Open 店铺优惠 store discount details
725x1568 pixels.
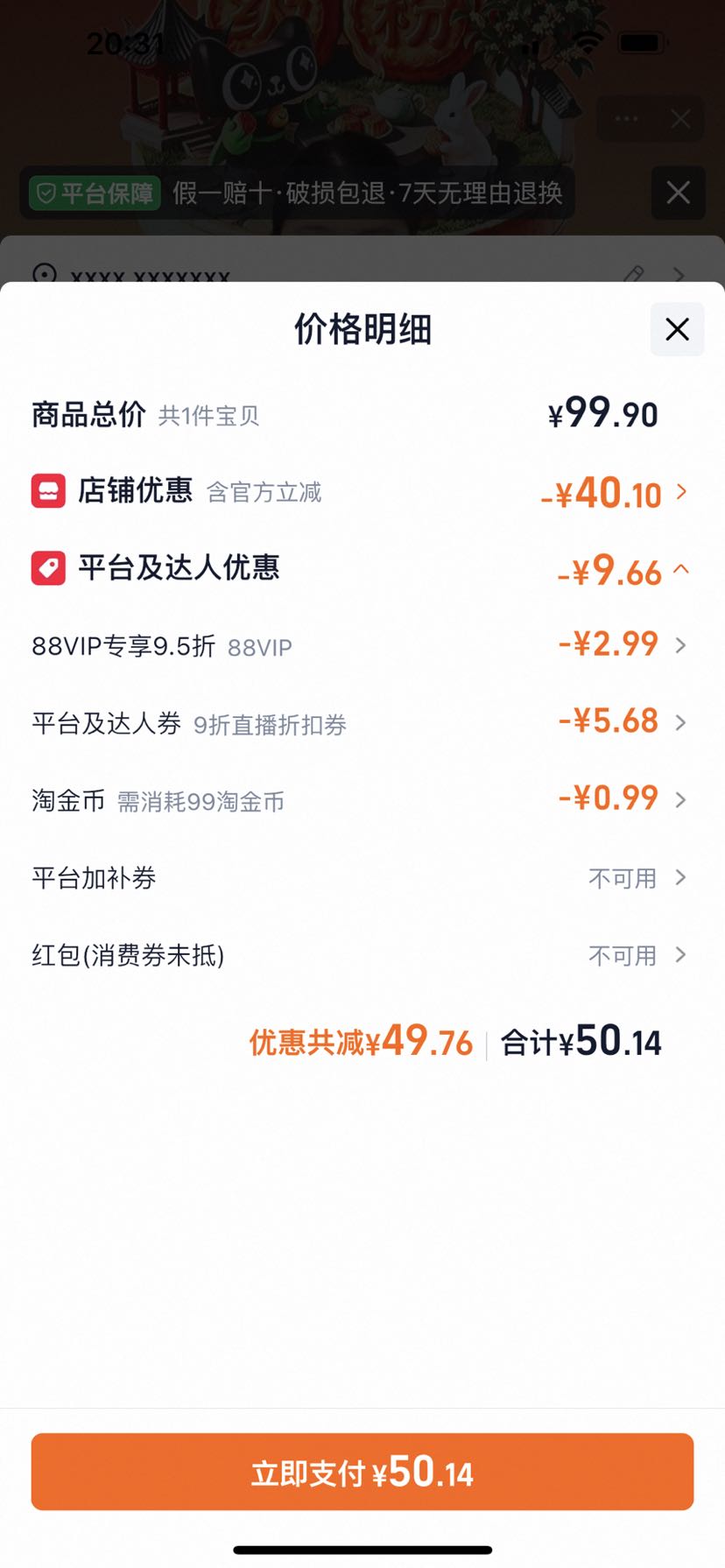tap(362, 492)
